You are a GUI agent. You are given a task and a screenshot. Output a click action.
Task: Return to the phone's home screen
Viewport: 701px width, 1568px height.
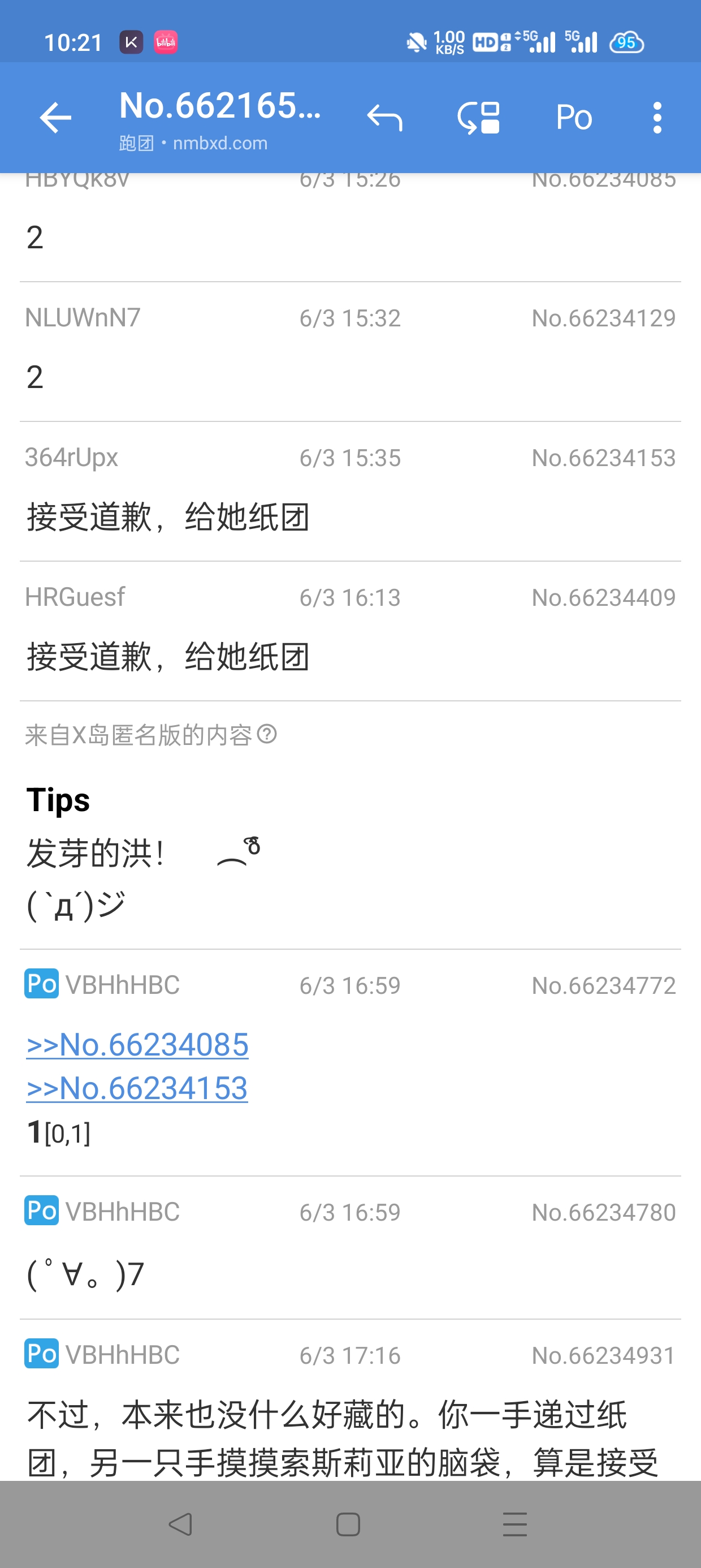pos(348,1525)
